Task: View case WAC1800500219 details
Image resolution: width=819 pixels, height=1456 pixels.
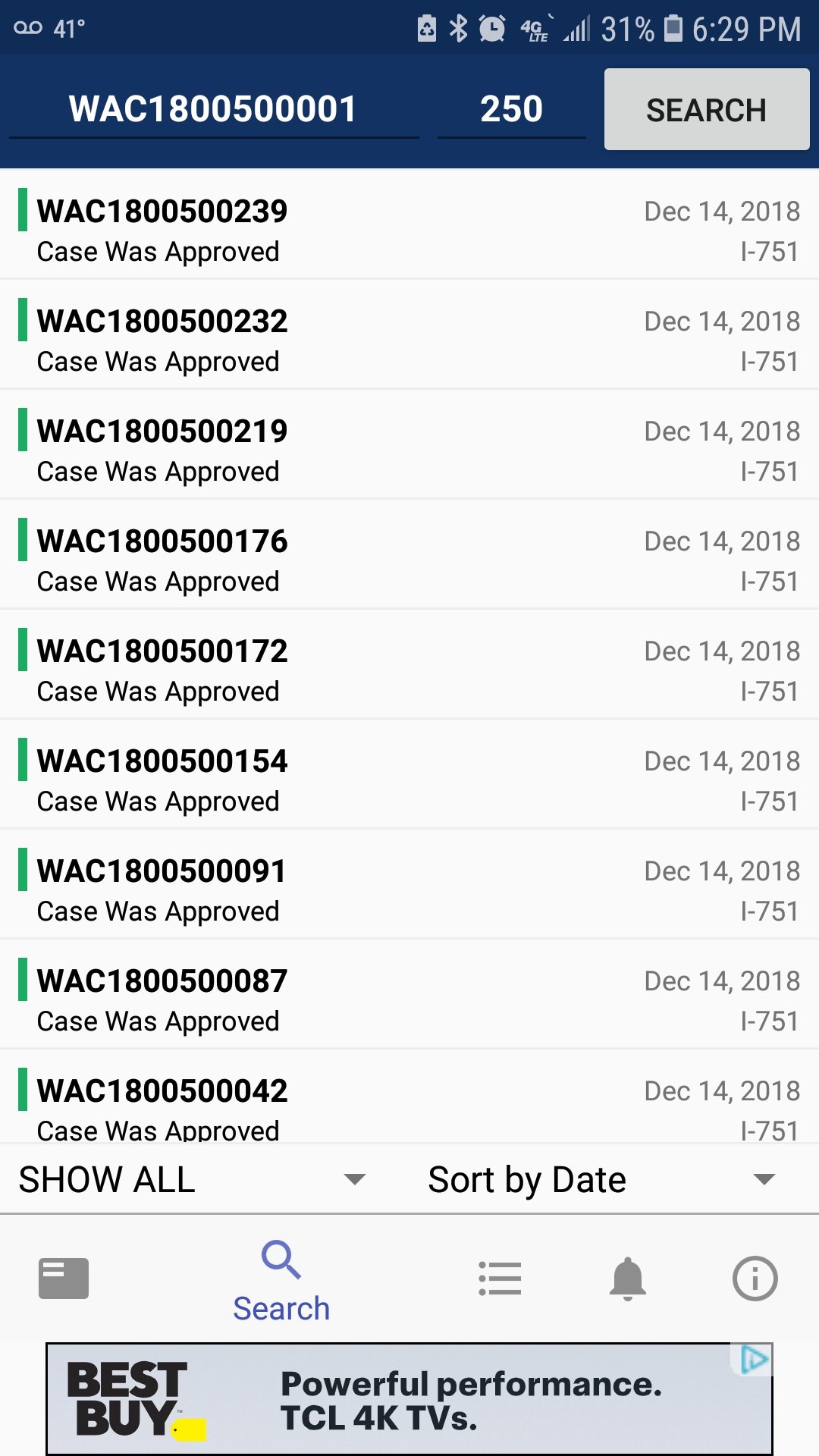Action: click(x=409, y=444)
